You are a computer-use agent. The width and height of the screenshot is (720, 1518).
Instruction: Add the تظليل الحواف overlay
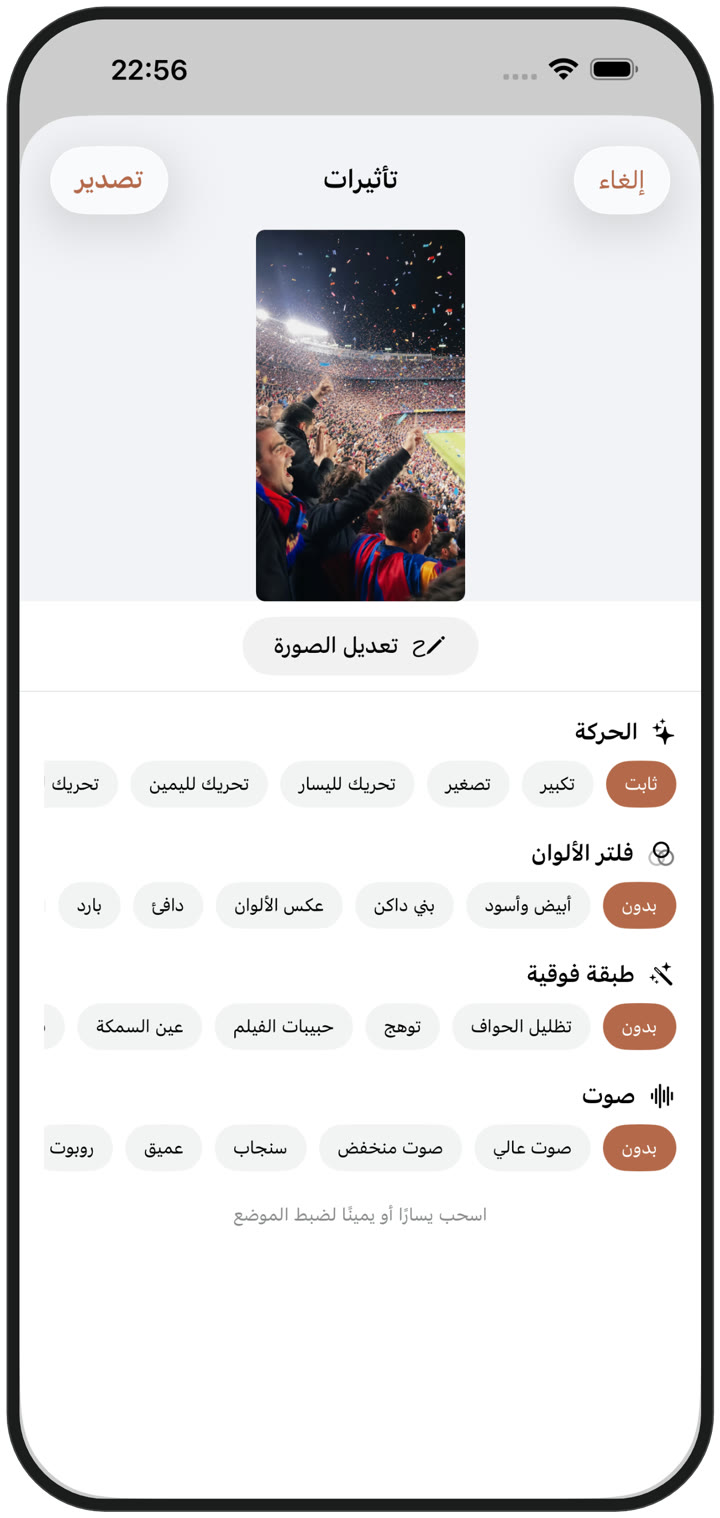click(x=521, y=1027)
